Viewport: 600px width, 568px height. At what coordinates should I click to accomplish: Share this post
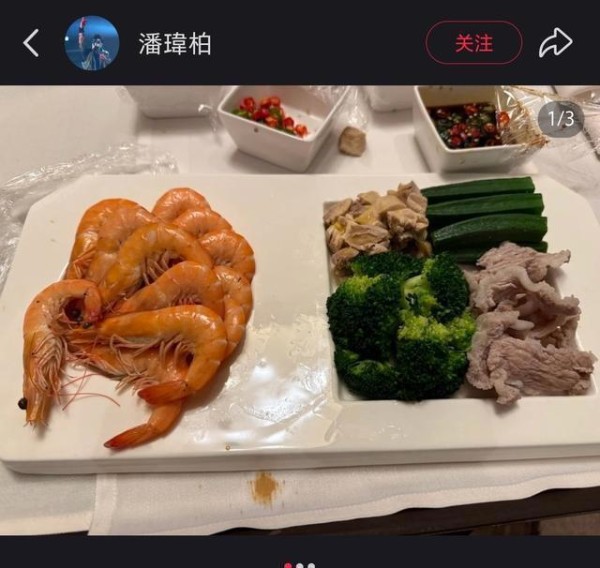[x=555, y=43]
